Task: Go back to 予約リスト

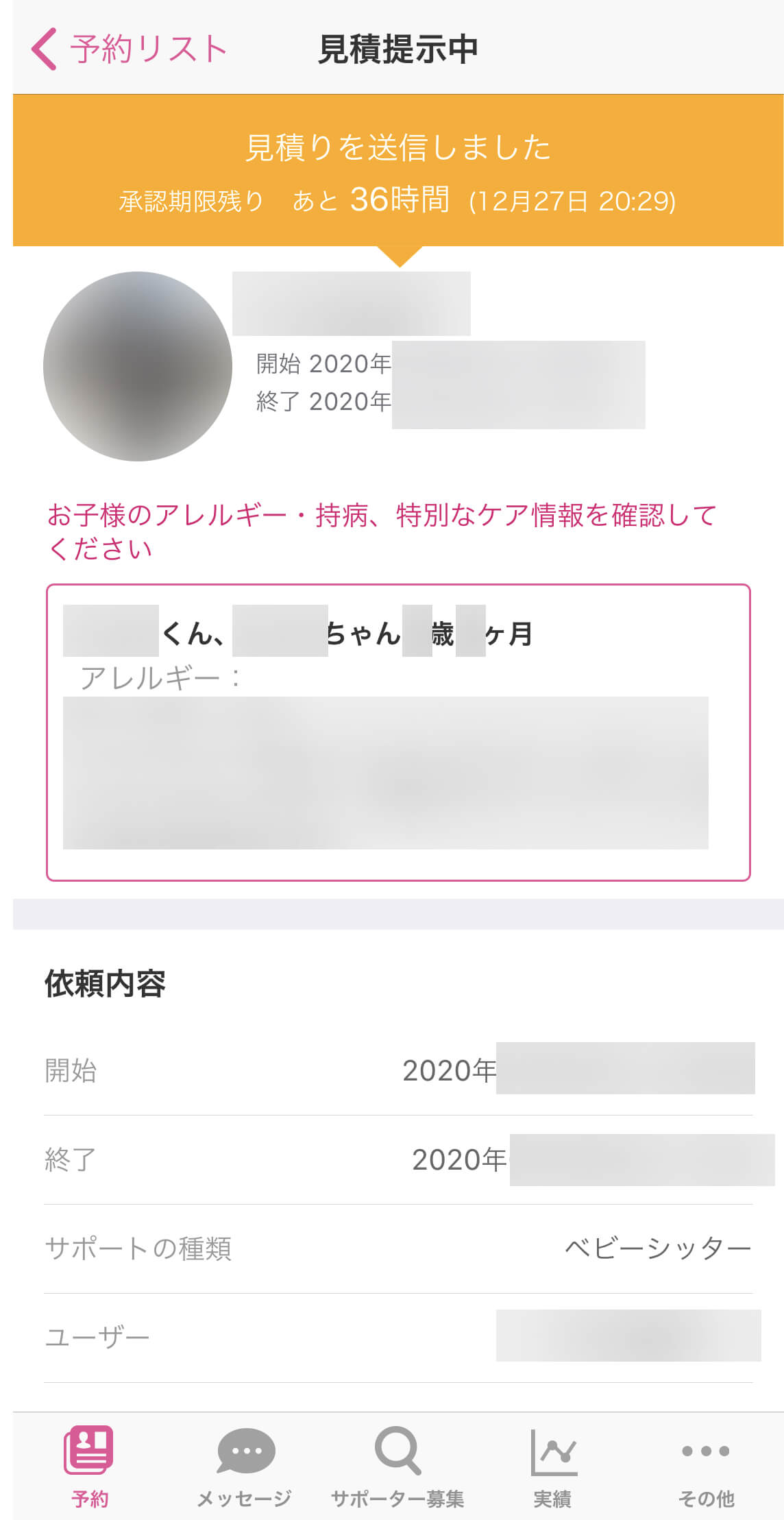Action: [129, 49]
